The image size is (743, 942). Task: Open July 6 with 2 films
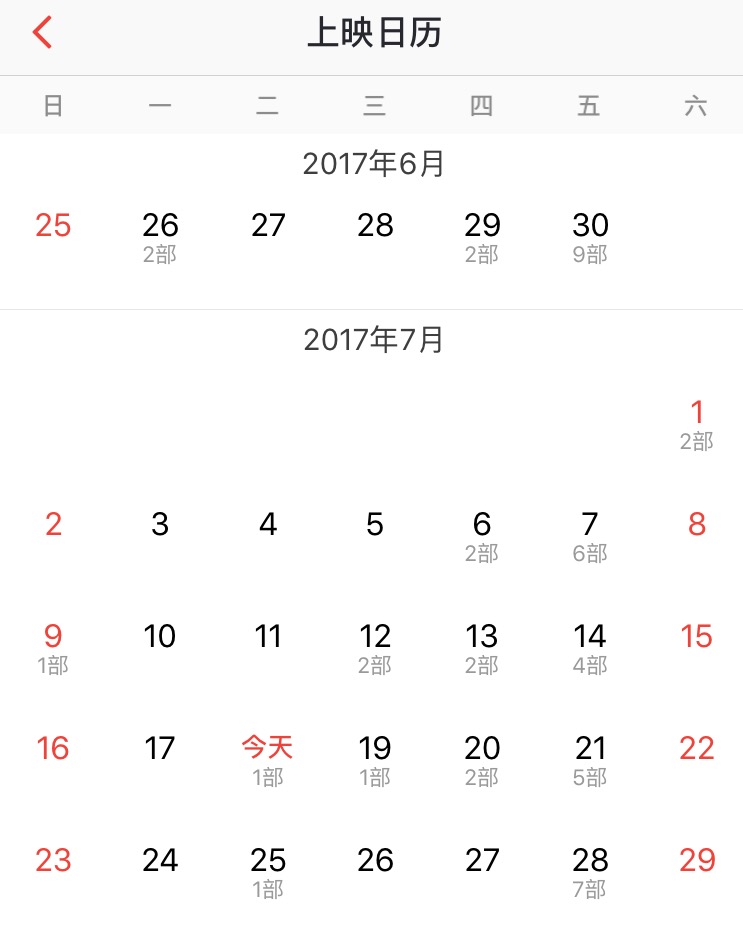coord(482,535)
